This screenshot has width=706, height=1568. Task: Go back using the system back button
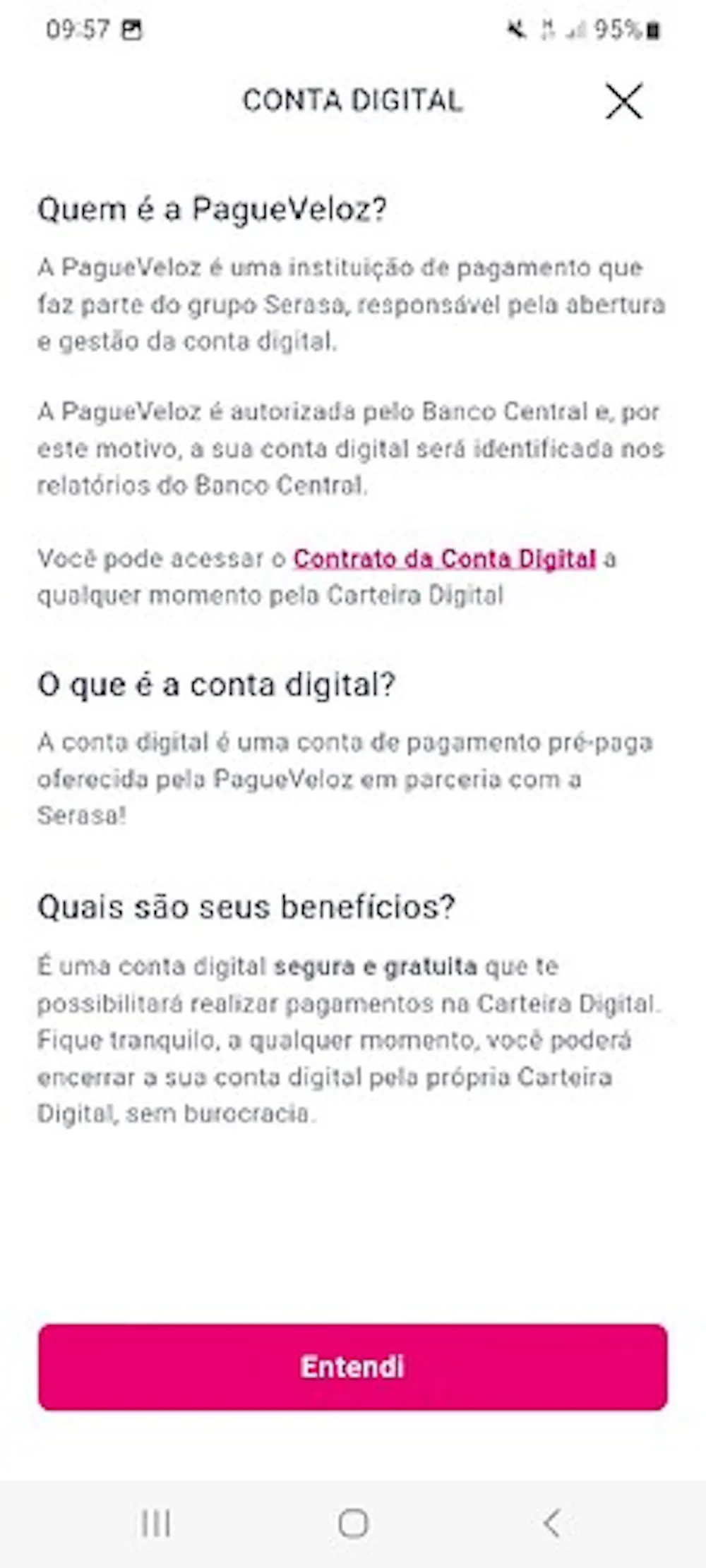pos(552,1523)
